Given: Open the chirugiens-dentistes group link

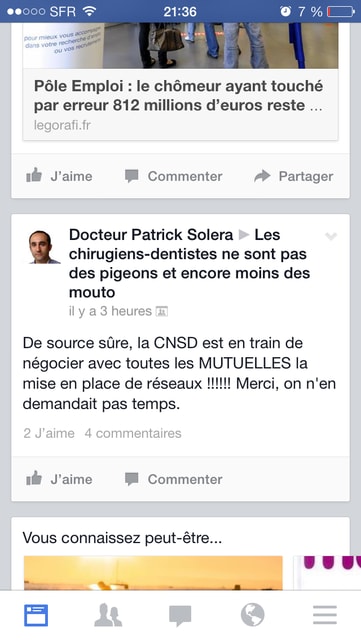Looking at the screenshot, I should (x=189, y=263).
